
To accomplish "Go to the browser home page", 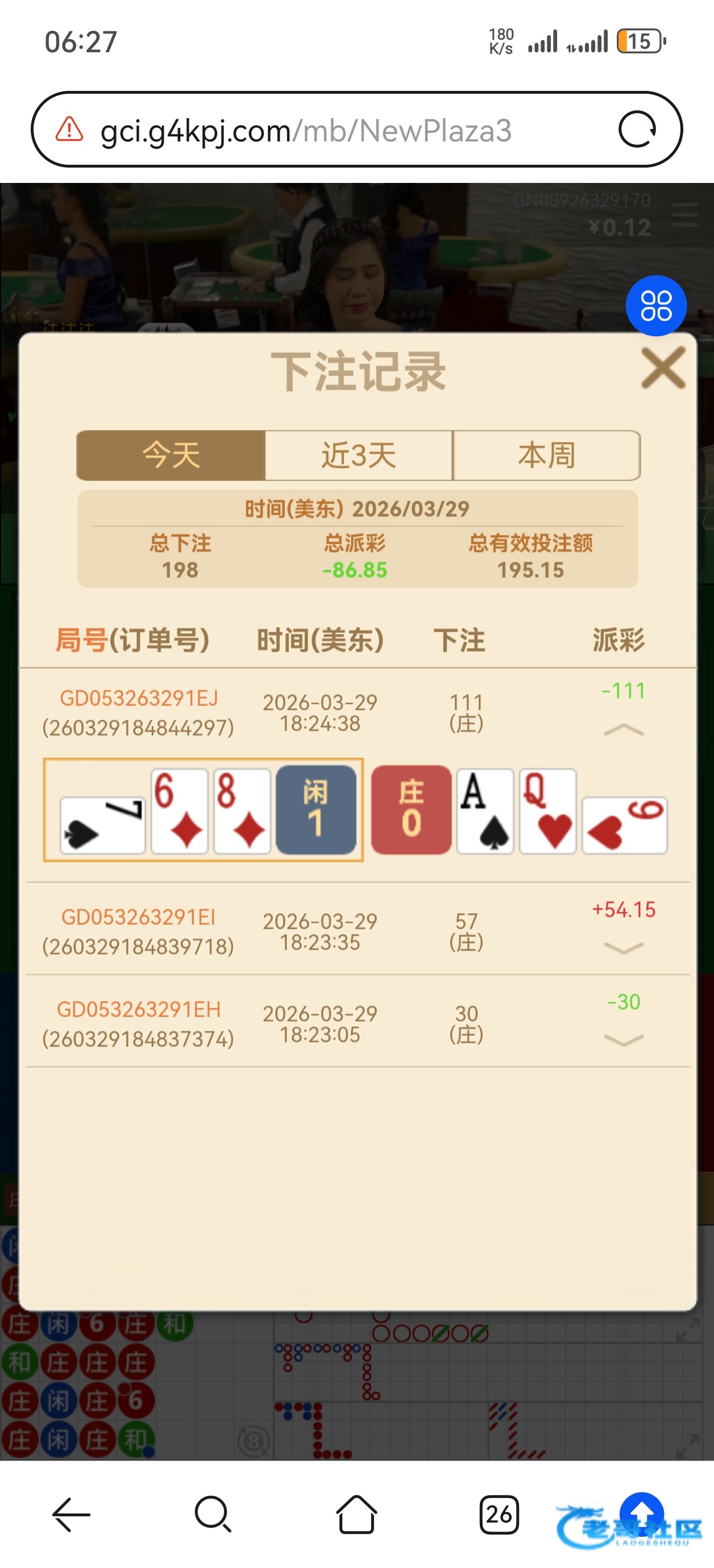I will pos(356,1514).
